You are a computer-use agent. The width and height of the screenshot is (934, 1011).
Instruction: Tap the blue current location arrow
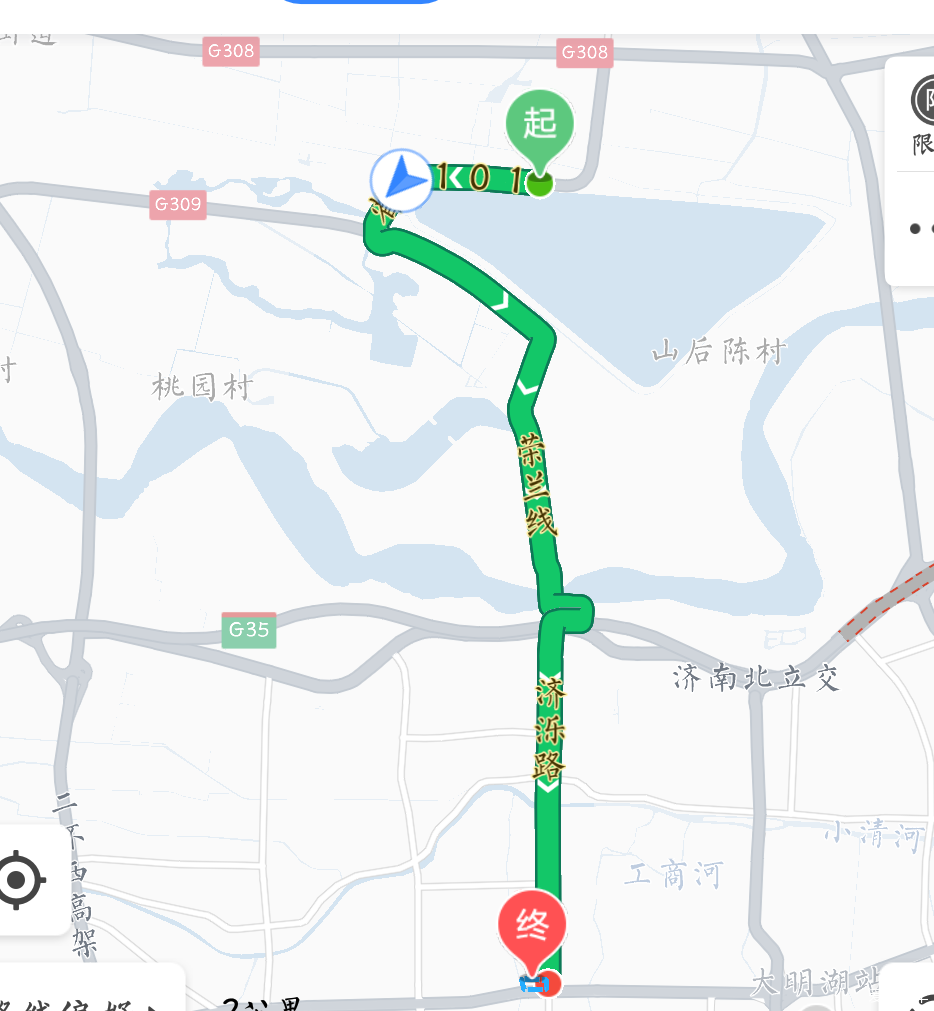[402, 180]
